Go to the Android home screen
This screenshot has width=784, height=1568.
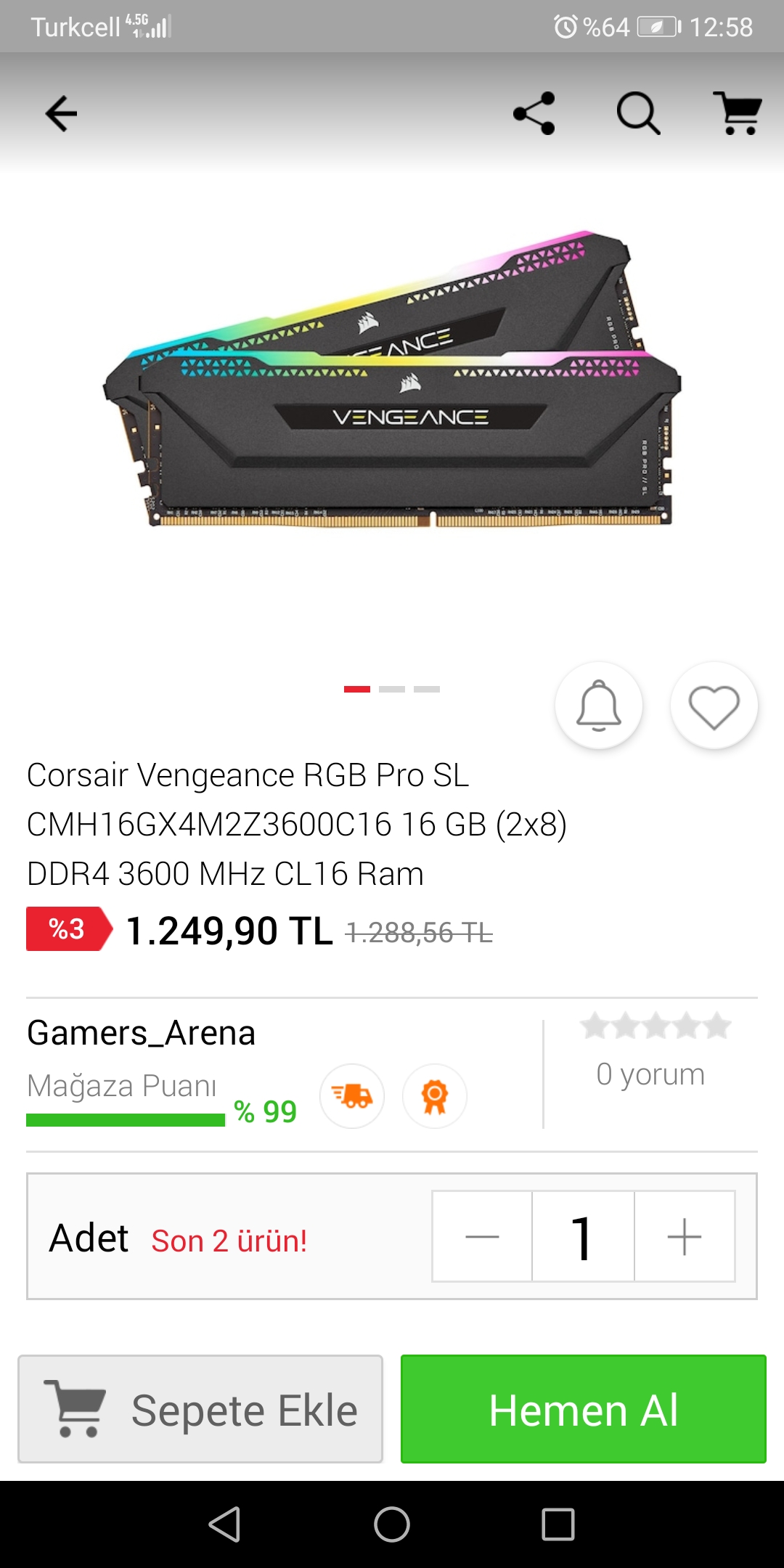392,1524
